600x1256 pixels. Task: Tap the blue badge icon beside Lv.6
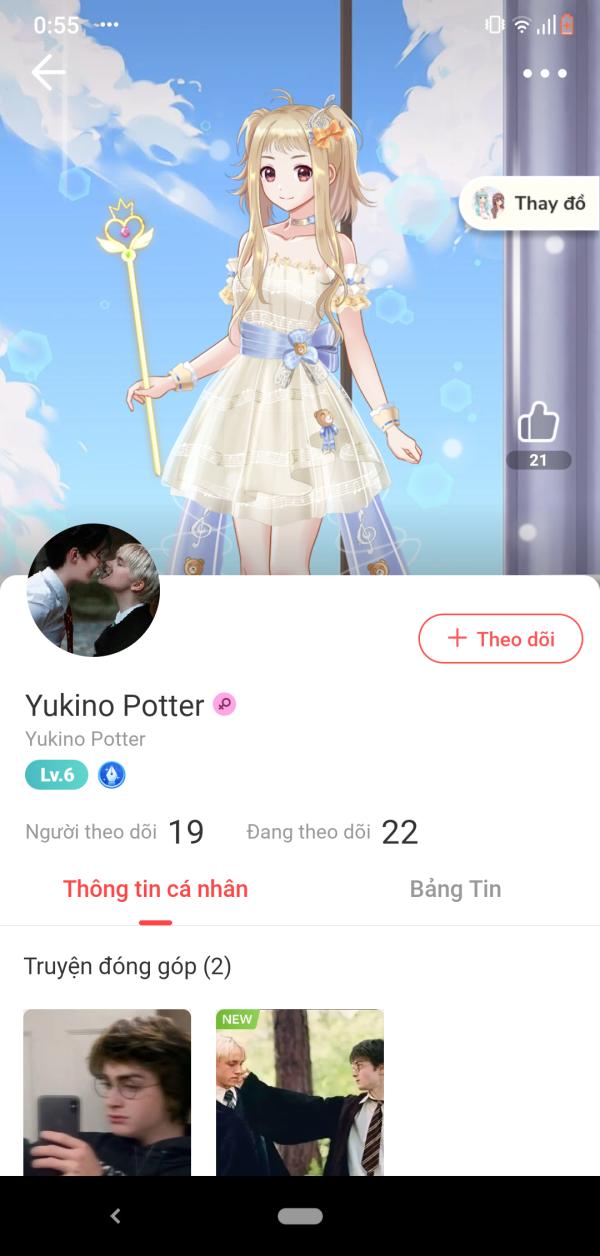click(112, 775)
